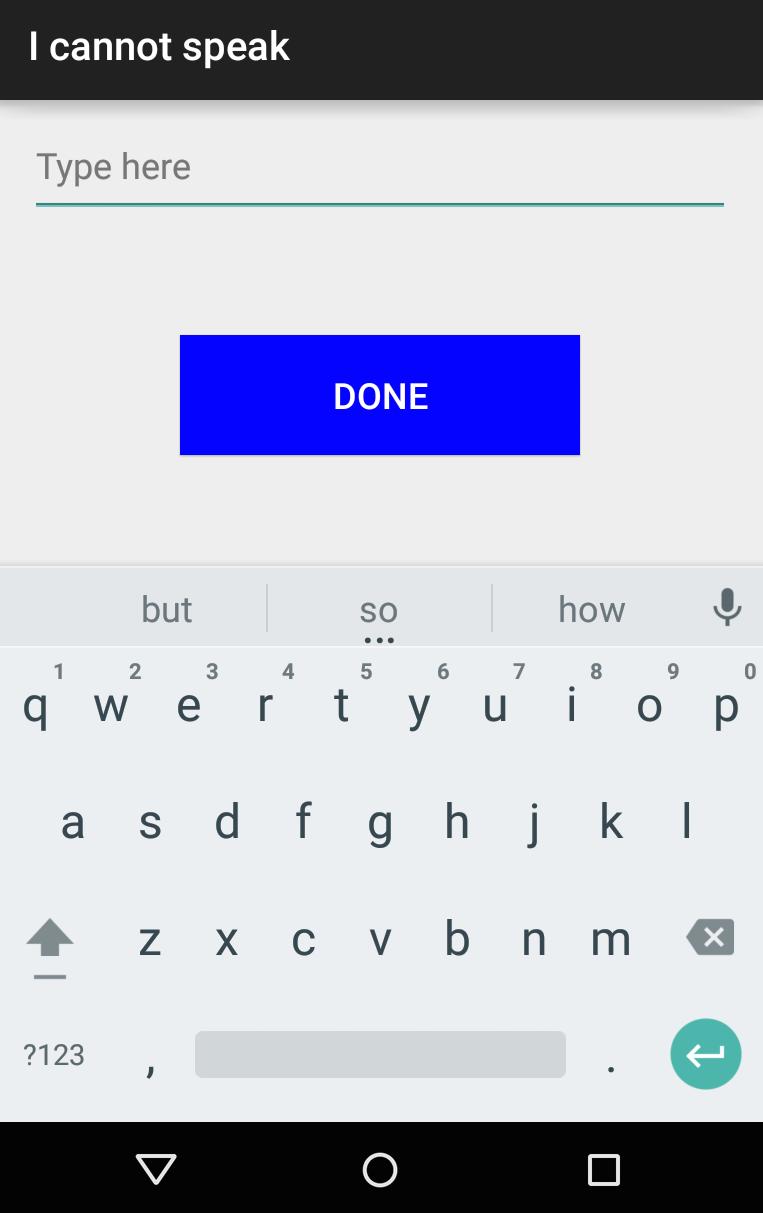Toggle the shift key
Viewport: 763px width, 1213px height.
[x=50, y=940]
